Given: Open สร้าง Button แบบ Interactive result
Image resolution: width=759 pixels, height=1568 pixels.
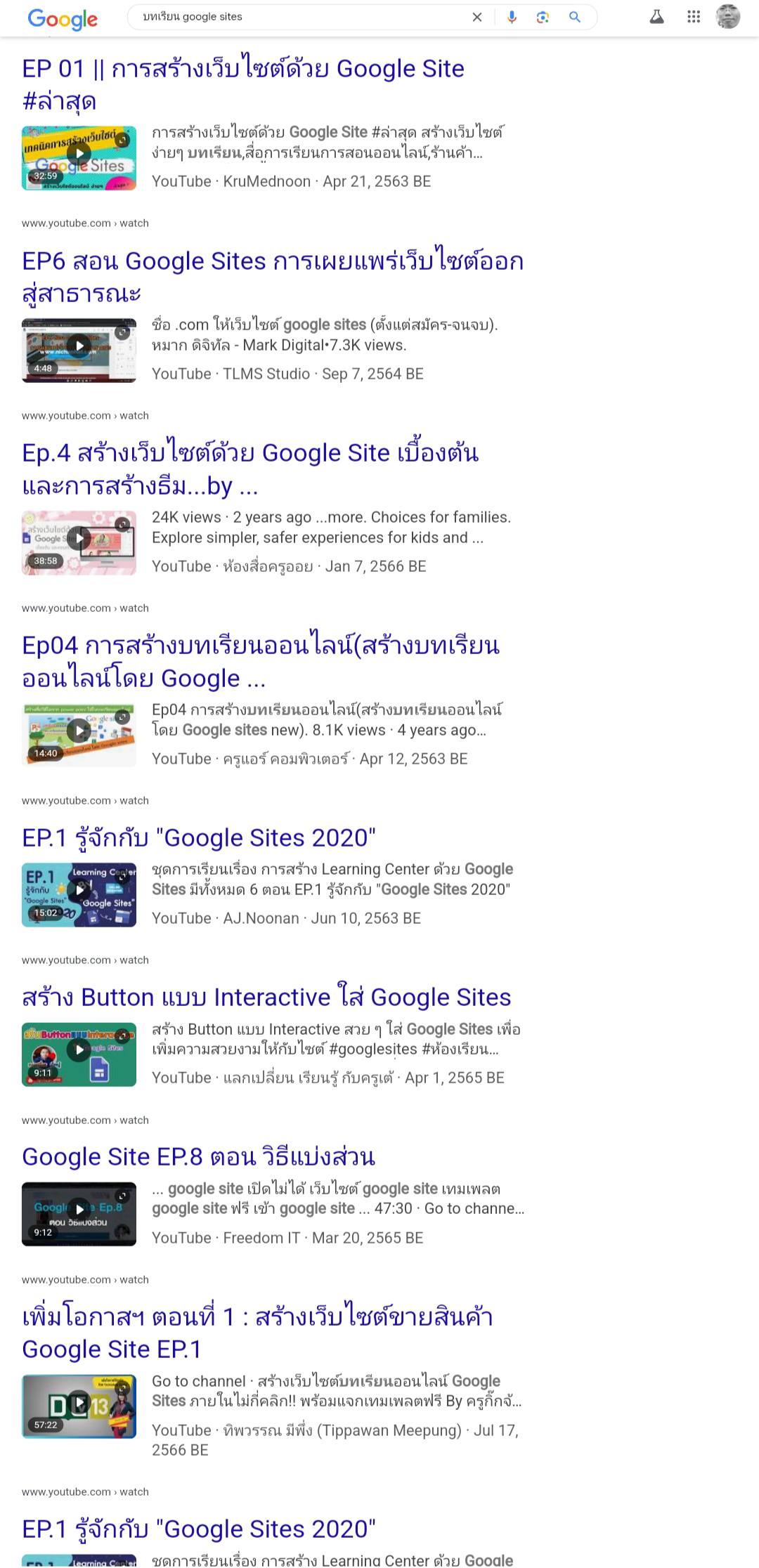Looking at the screenshot, I should pyautogui.click(x=266, y=997).
